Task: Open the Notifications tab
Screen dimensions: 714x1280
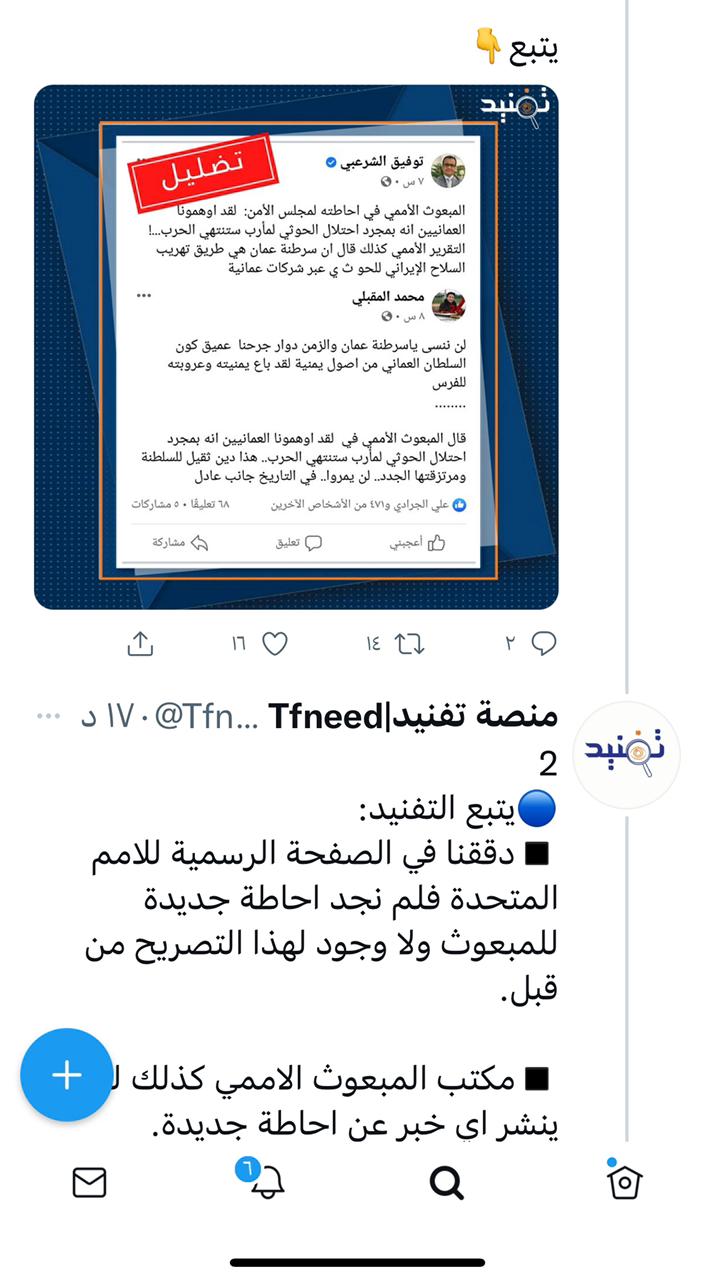Action: coord(266,1183)
